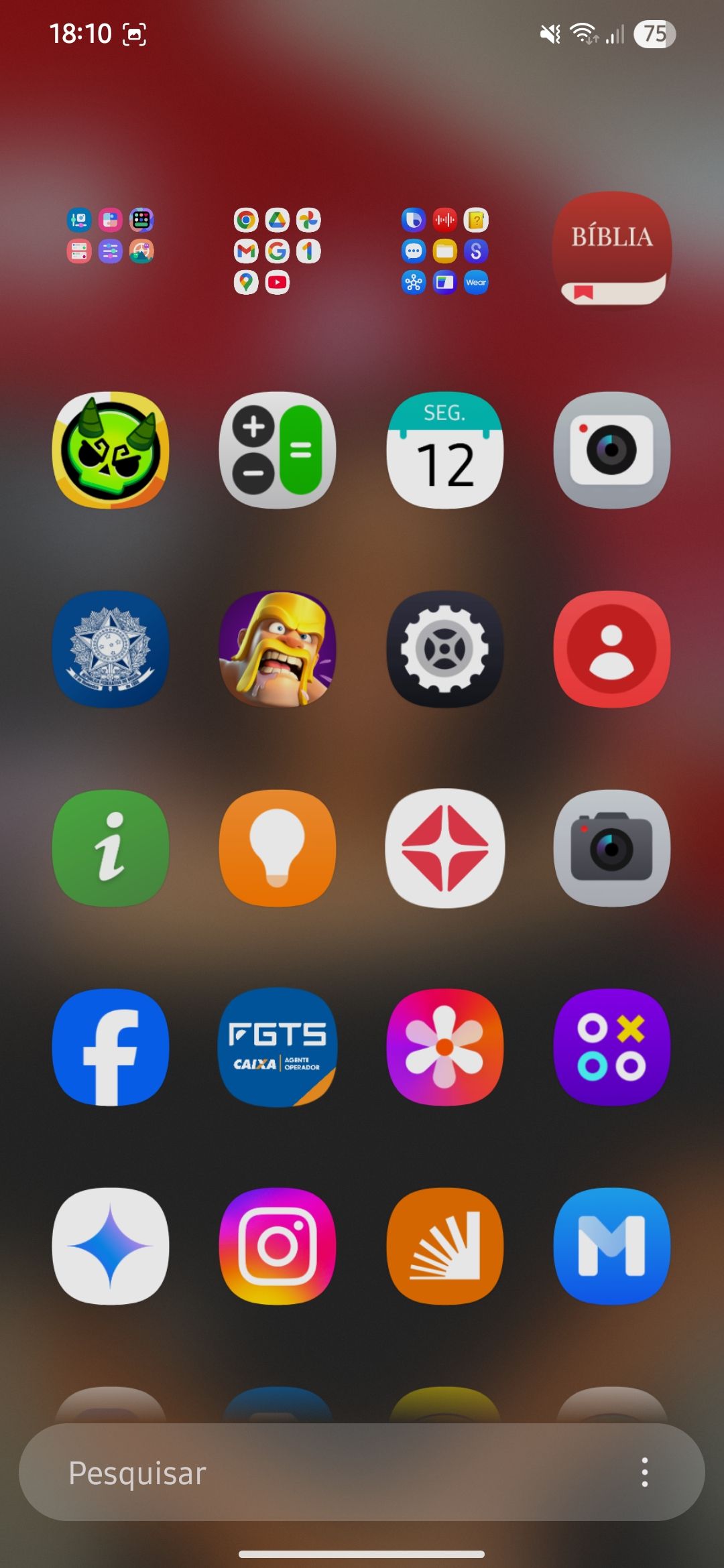Launch the Camera app
This screenshot has width=724, height=1568.
611,848
